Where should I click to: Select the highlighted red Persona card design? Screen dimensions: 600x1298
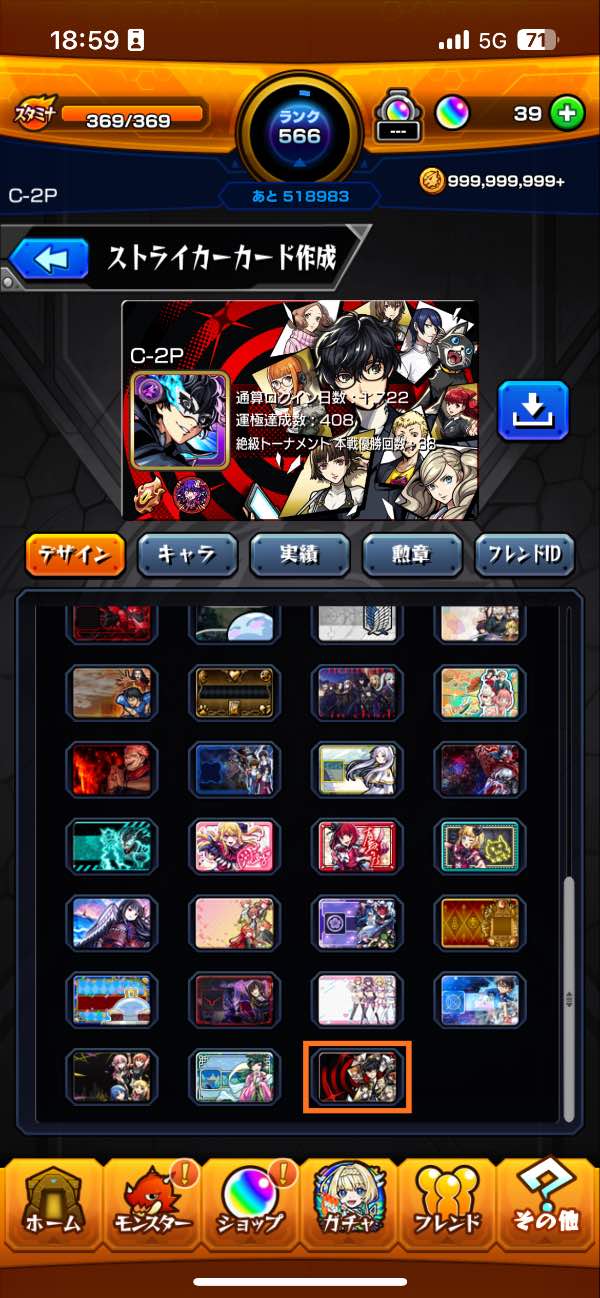coord(358,1077)
